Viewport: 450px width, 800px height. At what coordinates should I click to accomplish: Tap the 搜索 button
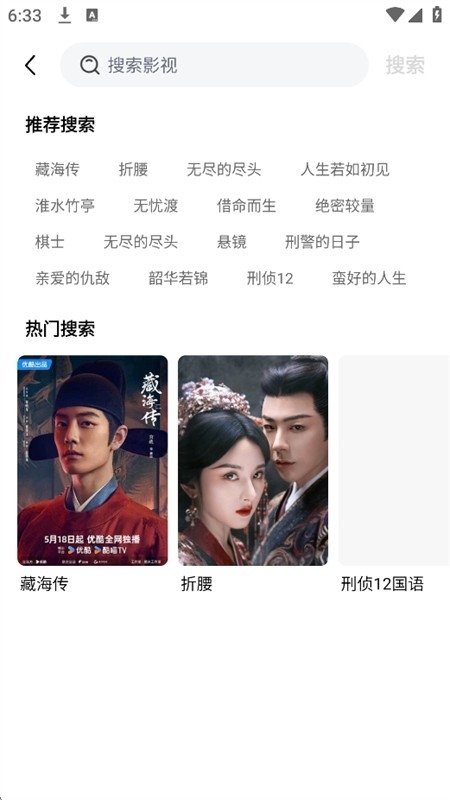coord(405,65)
